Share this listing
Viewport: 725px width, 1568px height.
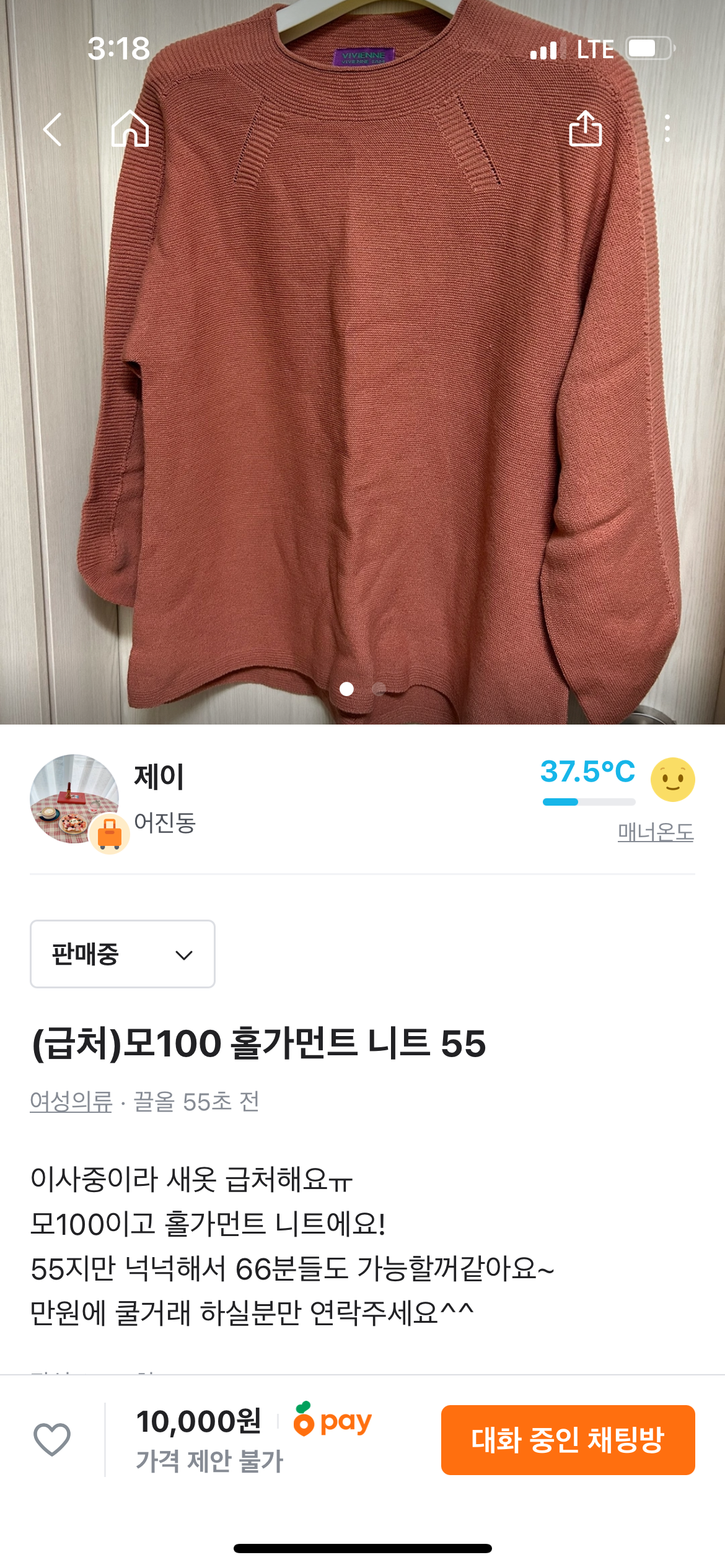585,129
